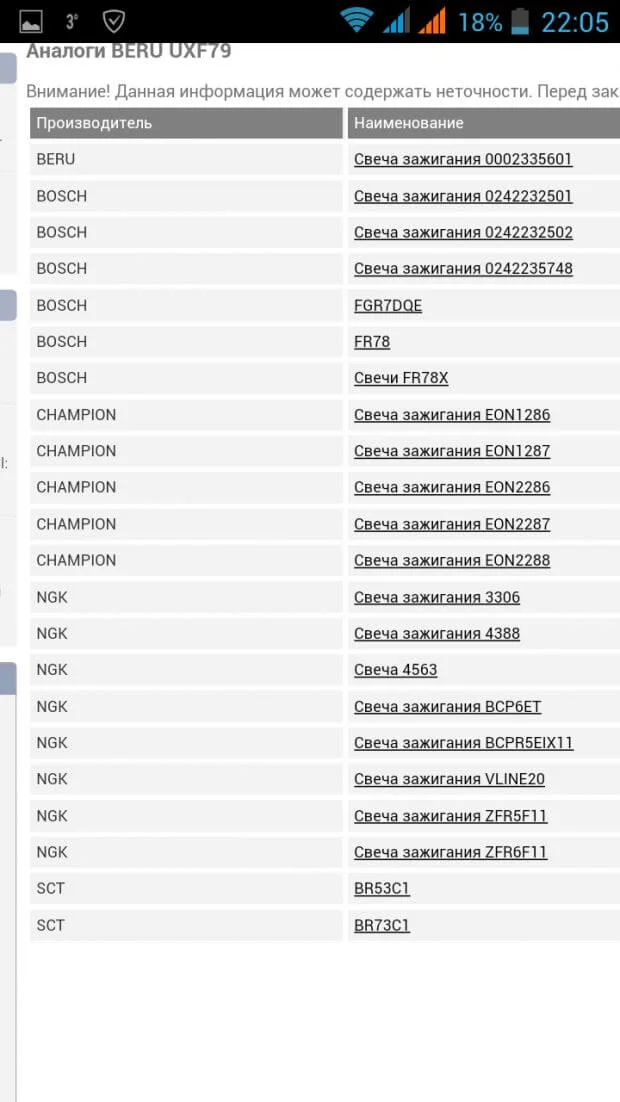Open NGK link Свеча зажигания 4388

coord(437,633)
